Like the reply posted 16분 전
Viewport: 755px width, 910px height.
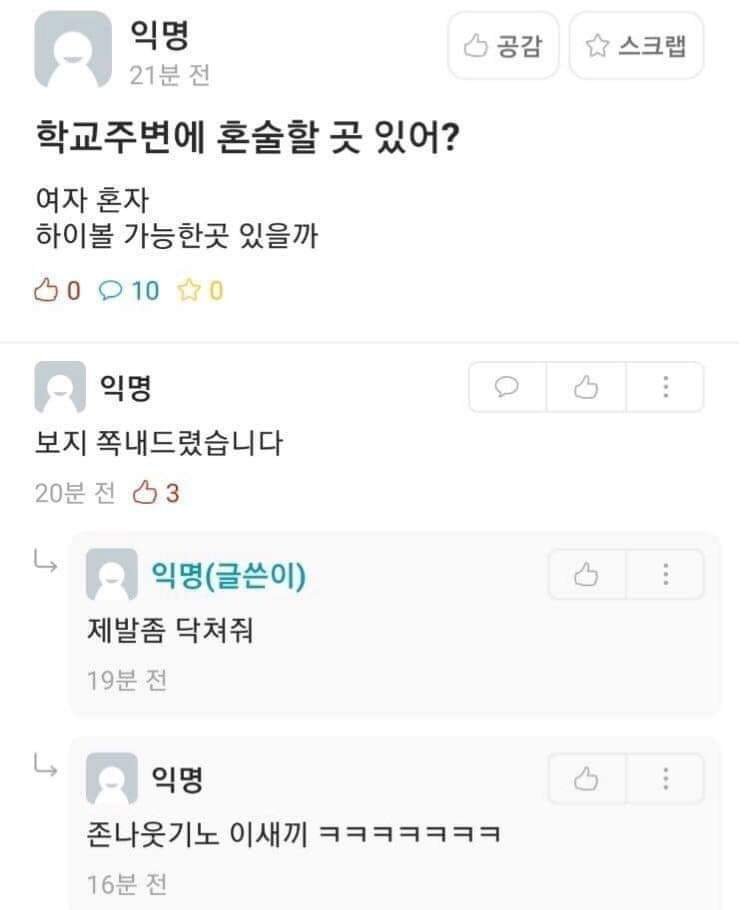point(587,778)
